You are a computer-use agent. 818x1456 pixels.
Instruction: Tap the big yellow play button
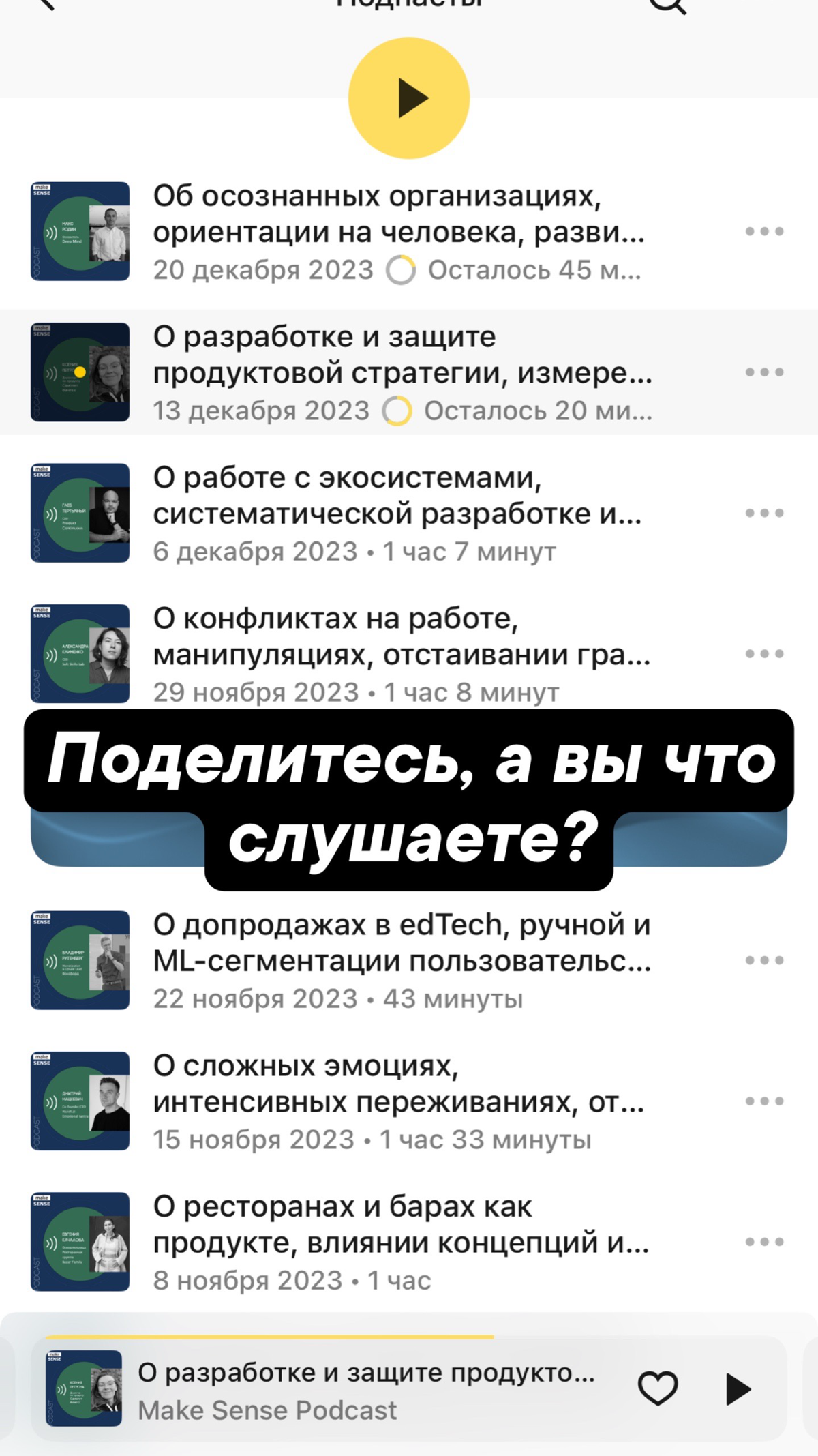(x=409, y=97)
